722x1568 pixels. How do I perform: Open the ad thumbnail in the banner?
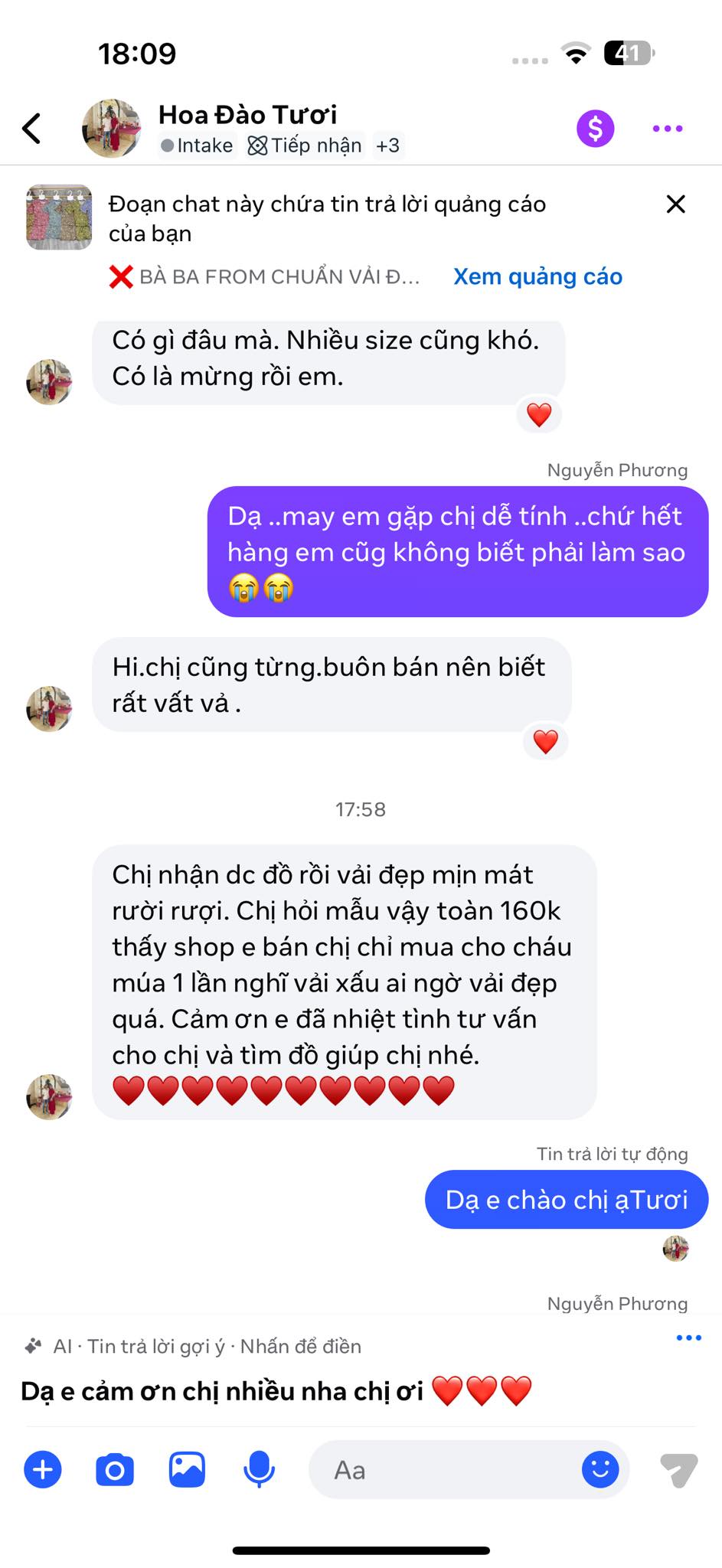click(x=59, y=217)
